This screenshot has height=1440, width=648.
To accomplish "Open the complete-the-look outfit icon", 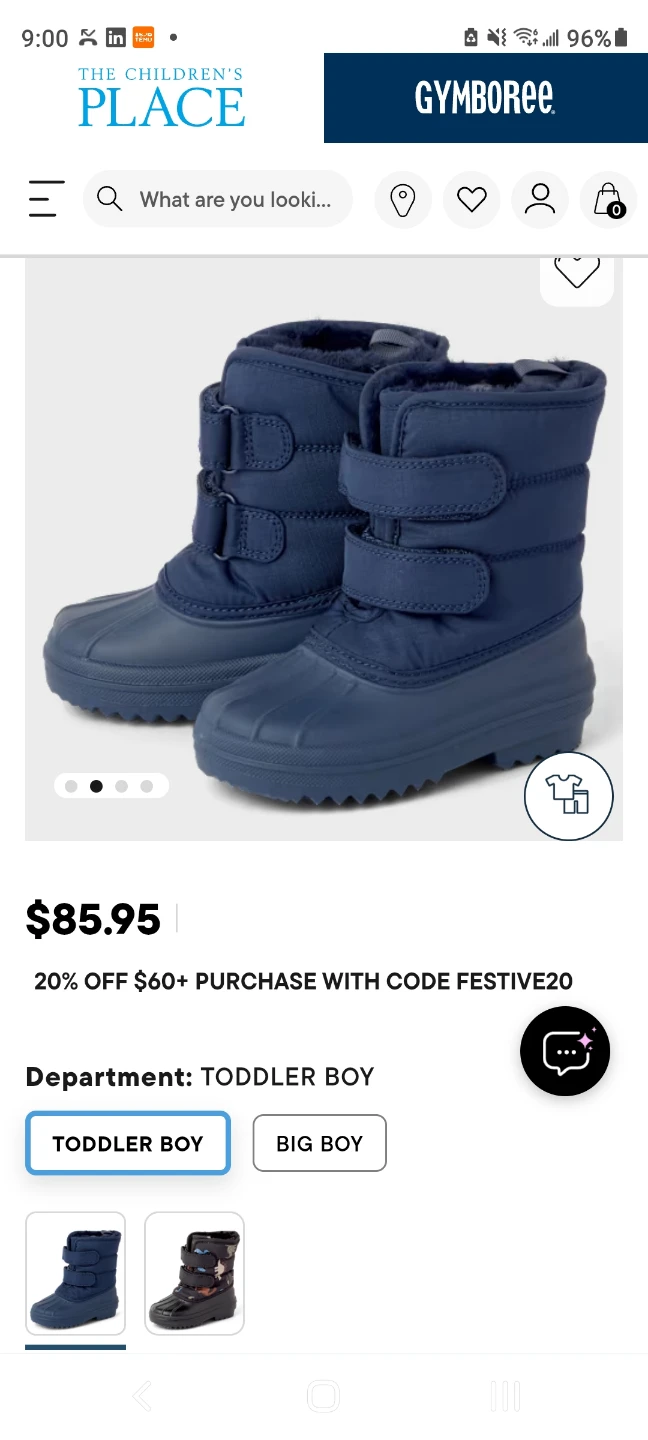I will tap(569, 796).
